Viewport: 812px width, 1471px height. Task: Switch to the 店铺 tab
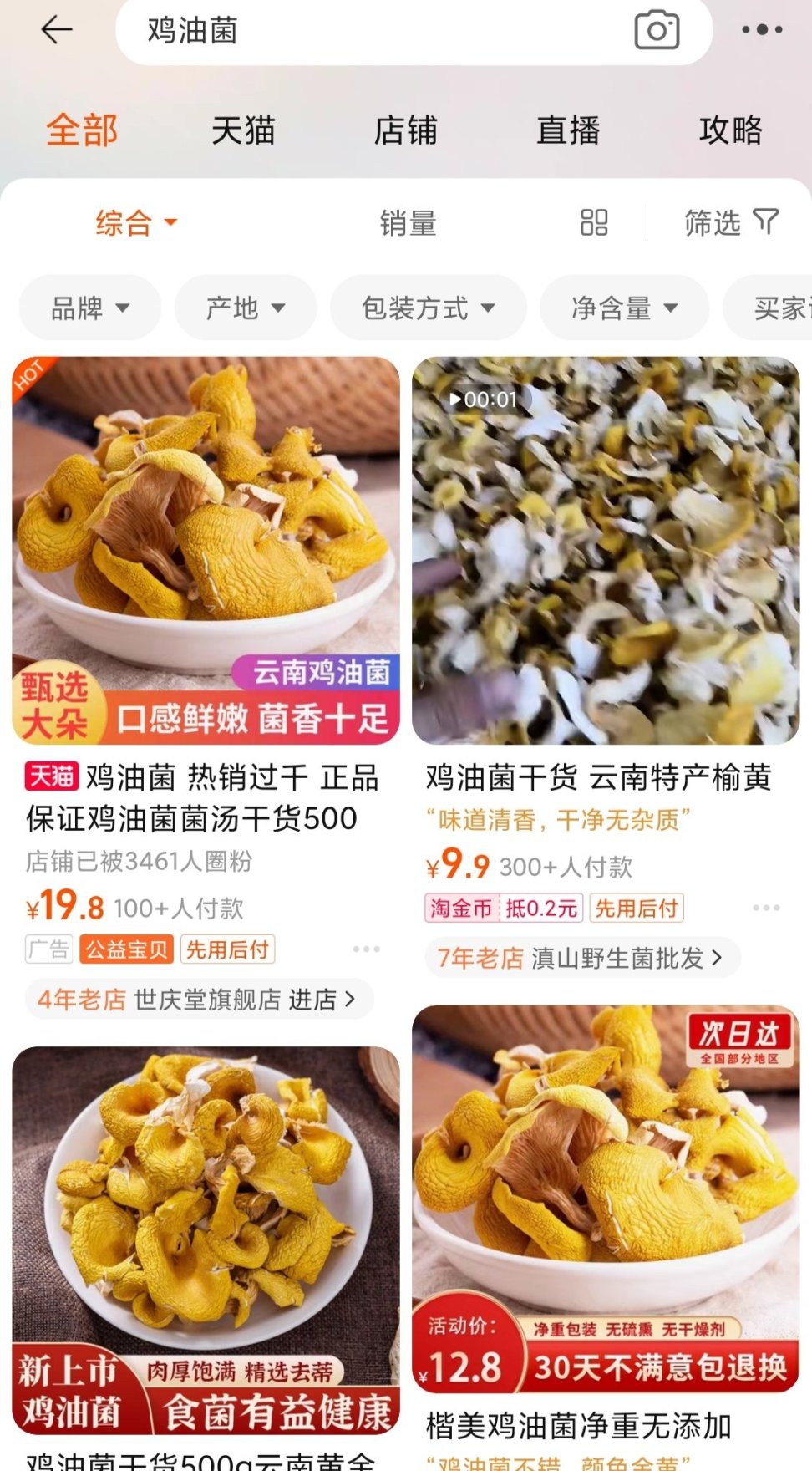[405, 130]
